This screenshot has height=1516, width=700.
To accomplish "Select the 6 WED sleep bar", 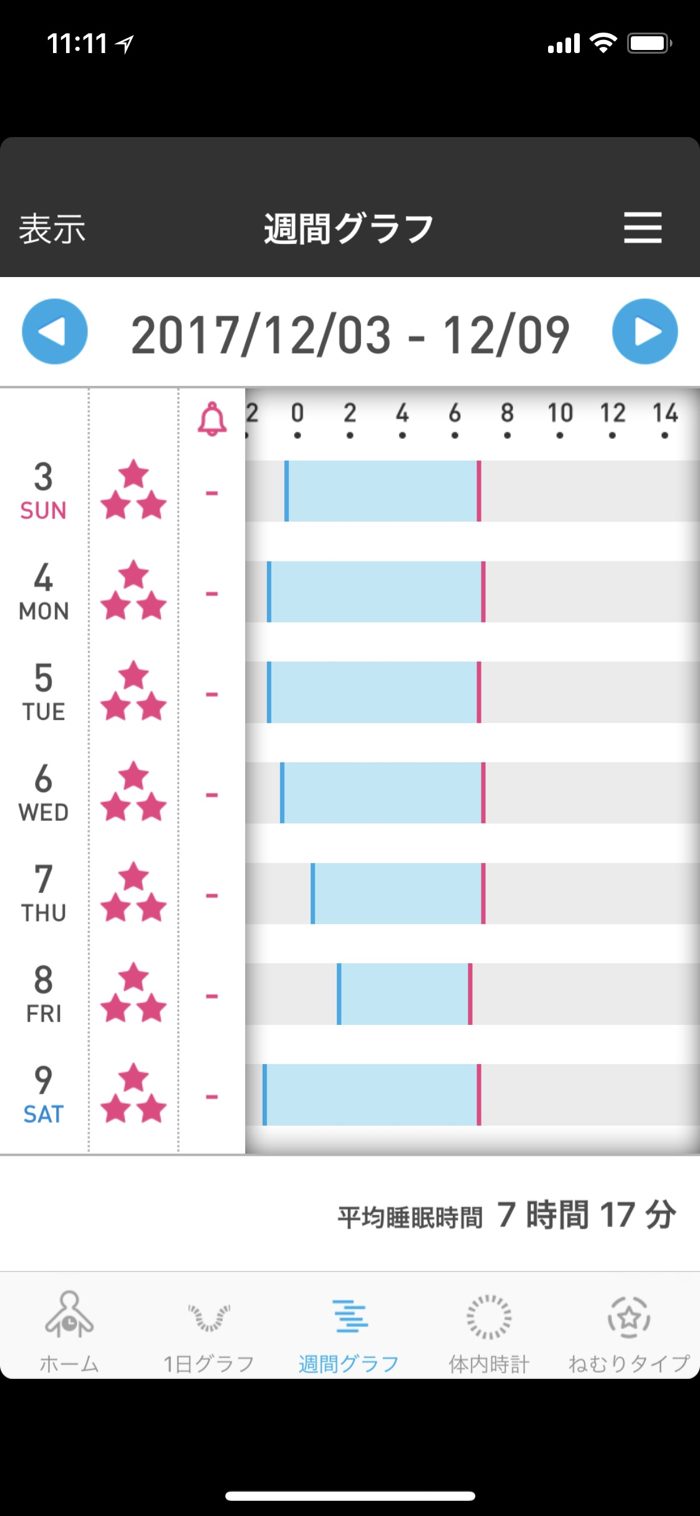I will click(382, 793).
